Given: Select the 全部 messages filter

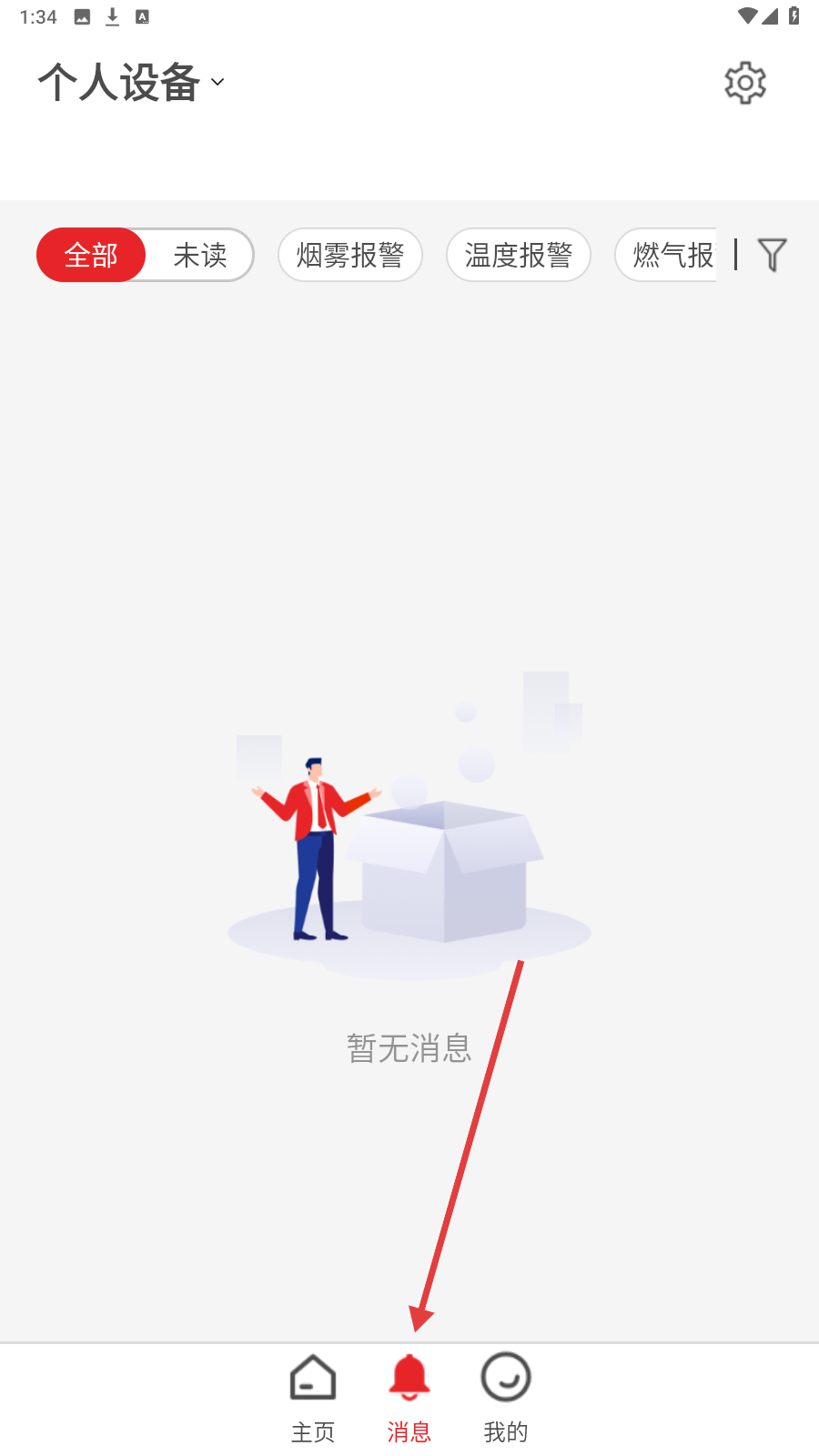Looking at the screenshot, I should (91, 255).
